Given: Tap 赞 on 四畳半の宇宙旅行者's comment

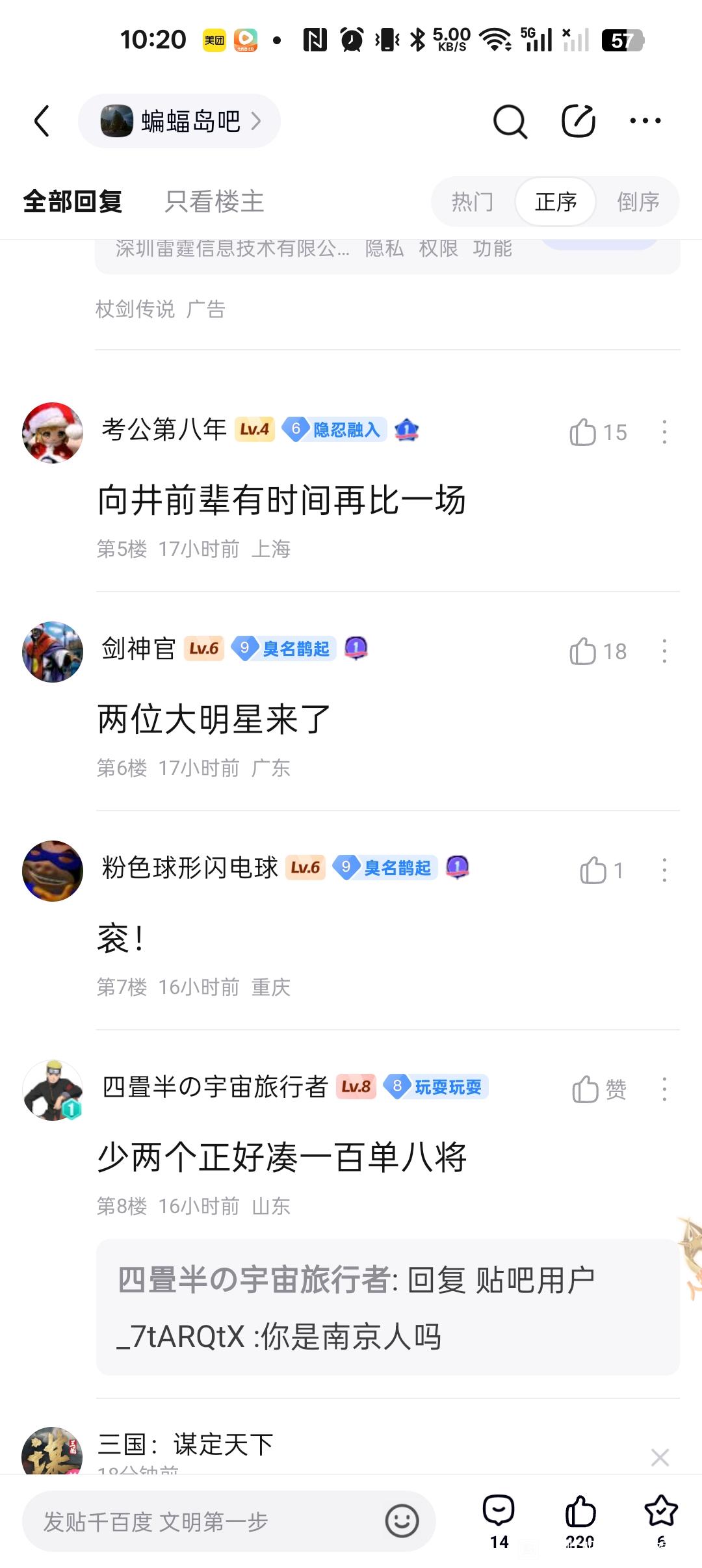Looking at the screenshot, I should 598,1090.
